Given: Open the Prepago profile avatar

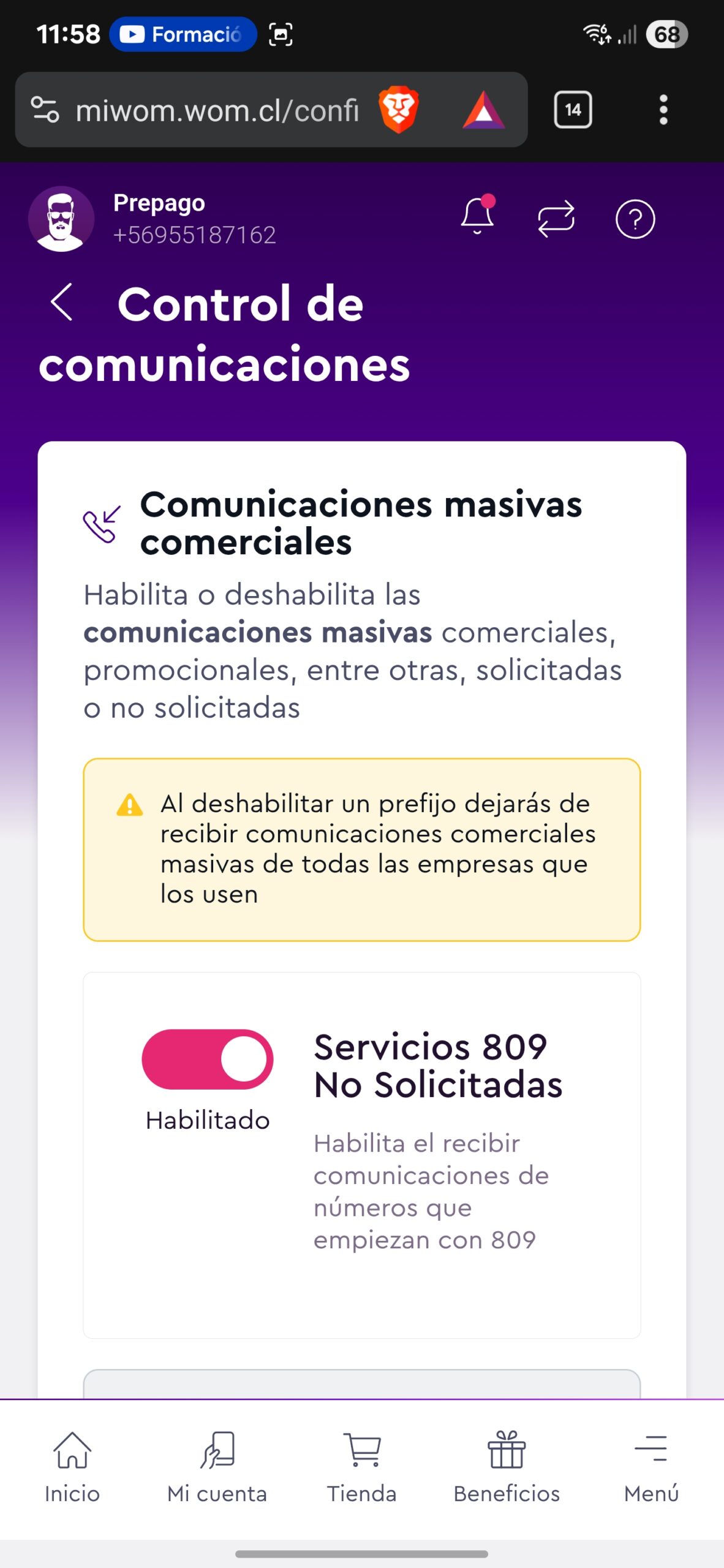Looking at the screenshot, I should pos(61,219).
